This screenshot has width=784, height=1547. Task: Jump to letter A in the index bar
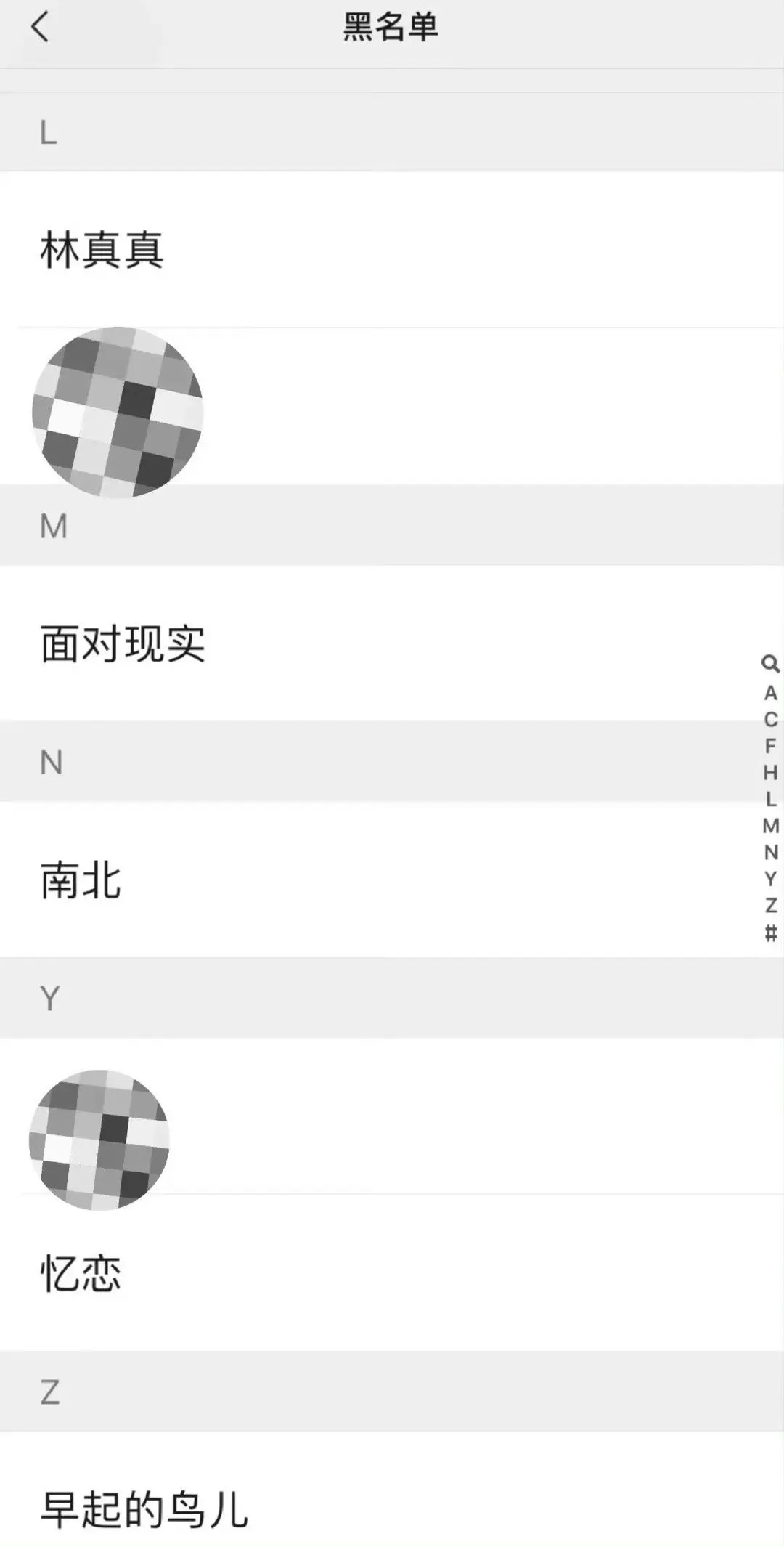(x=770, y=693)
